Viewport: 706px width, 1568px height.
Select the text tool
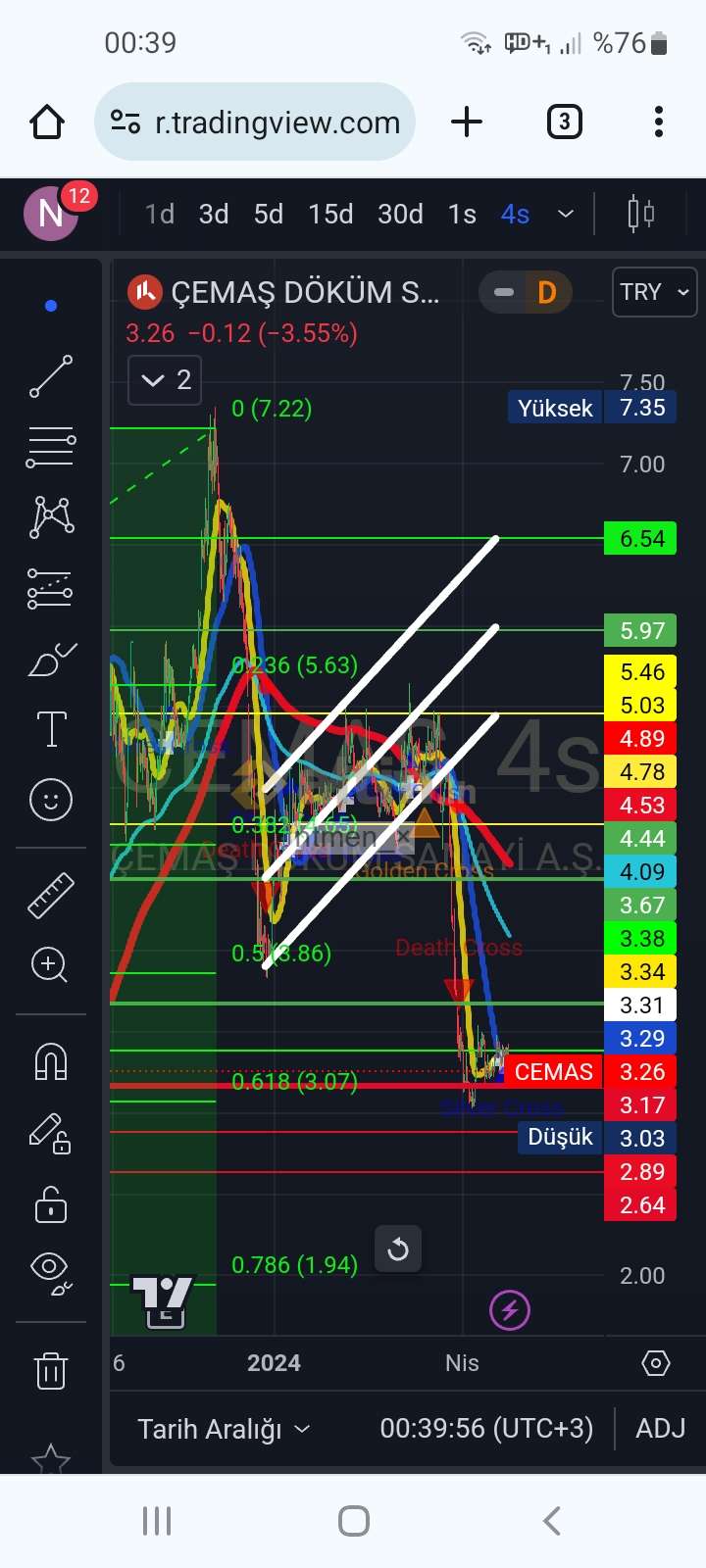click(51, 729)
